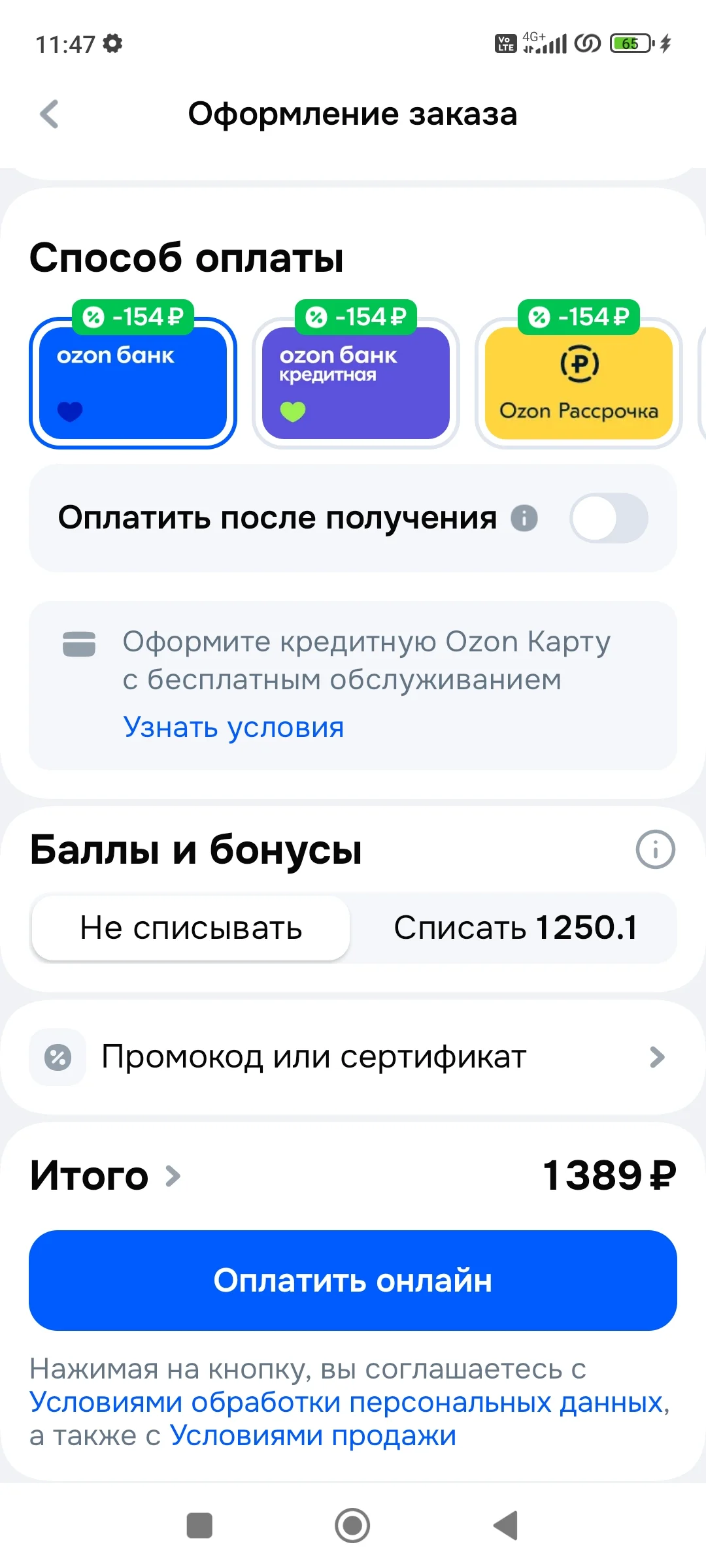Open the Промокод или сертификат row
This screenshot has width=706, height=1568.
(353, 1057)
